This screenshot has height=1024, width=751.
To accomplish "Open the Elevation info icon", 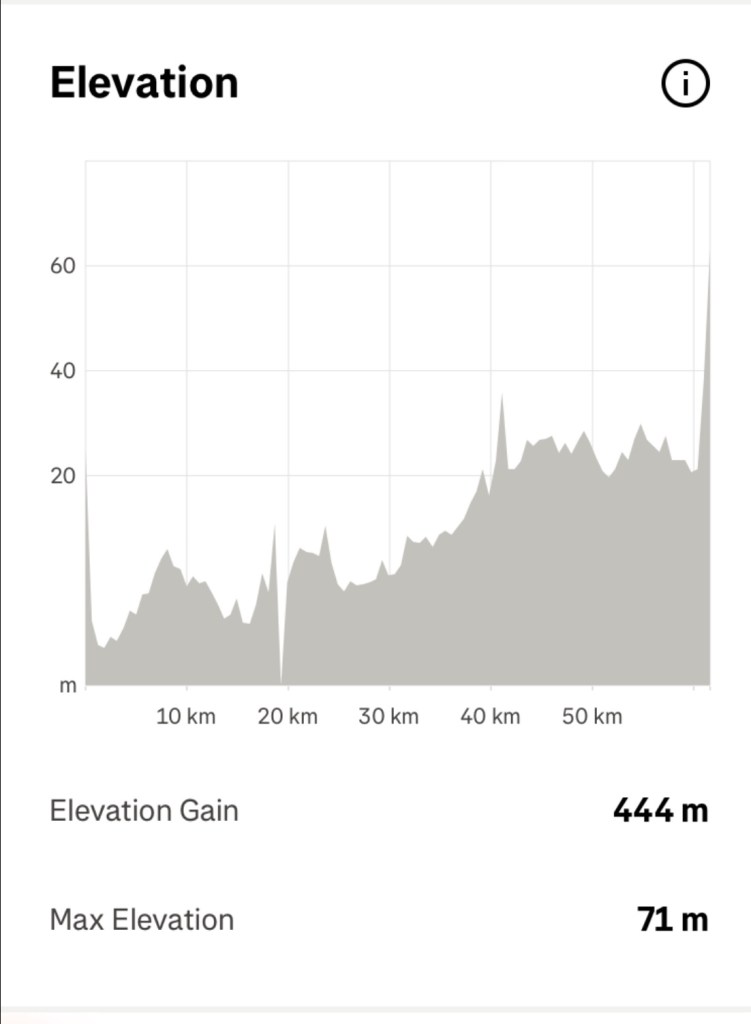I will pyautogui.click(x=685, y=85).
